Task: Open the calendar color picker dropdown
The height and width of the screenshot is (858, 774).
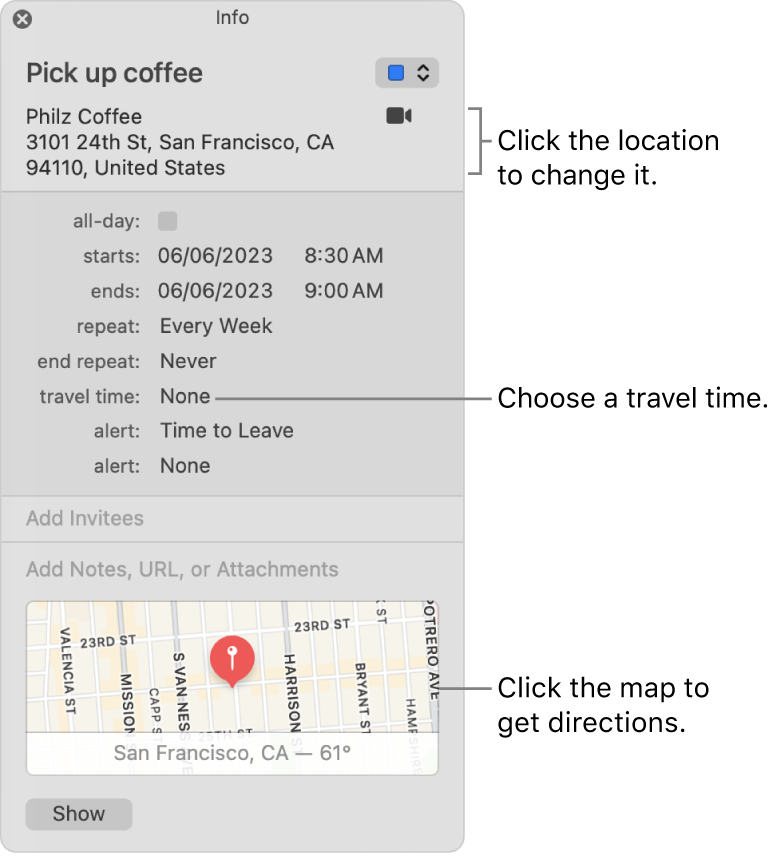Action: [x=407, y=73]
